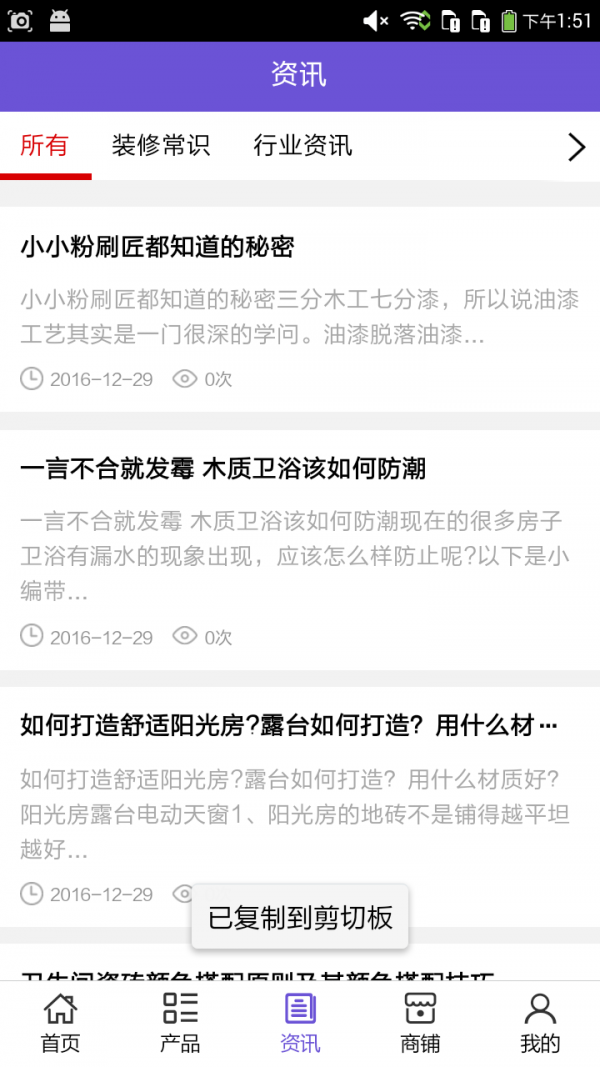Read article 一言不合就发霉 木质卫浴该如何防潮
Image resolution: width=600 pixels, height=1067 pixels.
(x=223, y=468)
